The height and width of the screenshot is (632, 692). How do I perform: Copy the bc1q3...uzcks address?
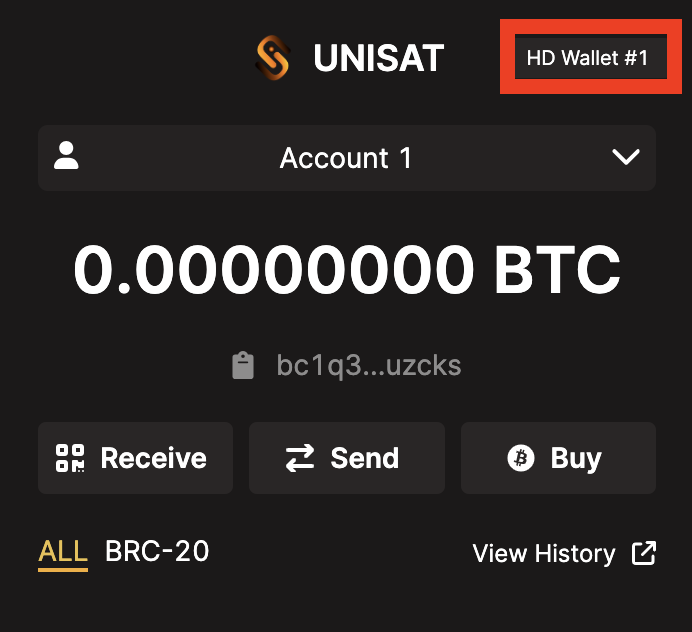347,365
